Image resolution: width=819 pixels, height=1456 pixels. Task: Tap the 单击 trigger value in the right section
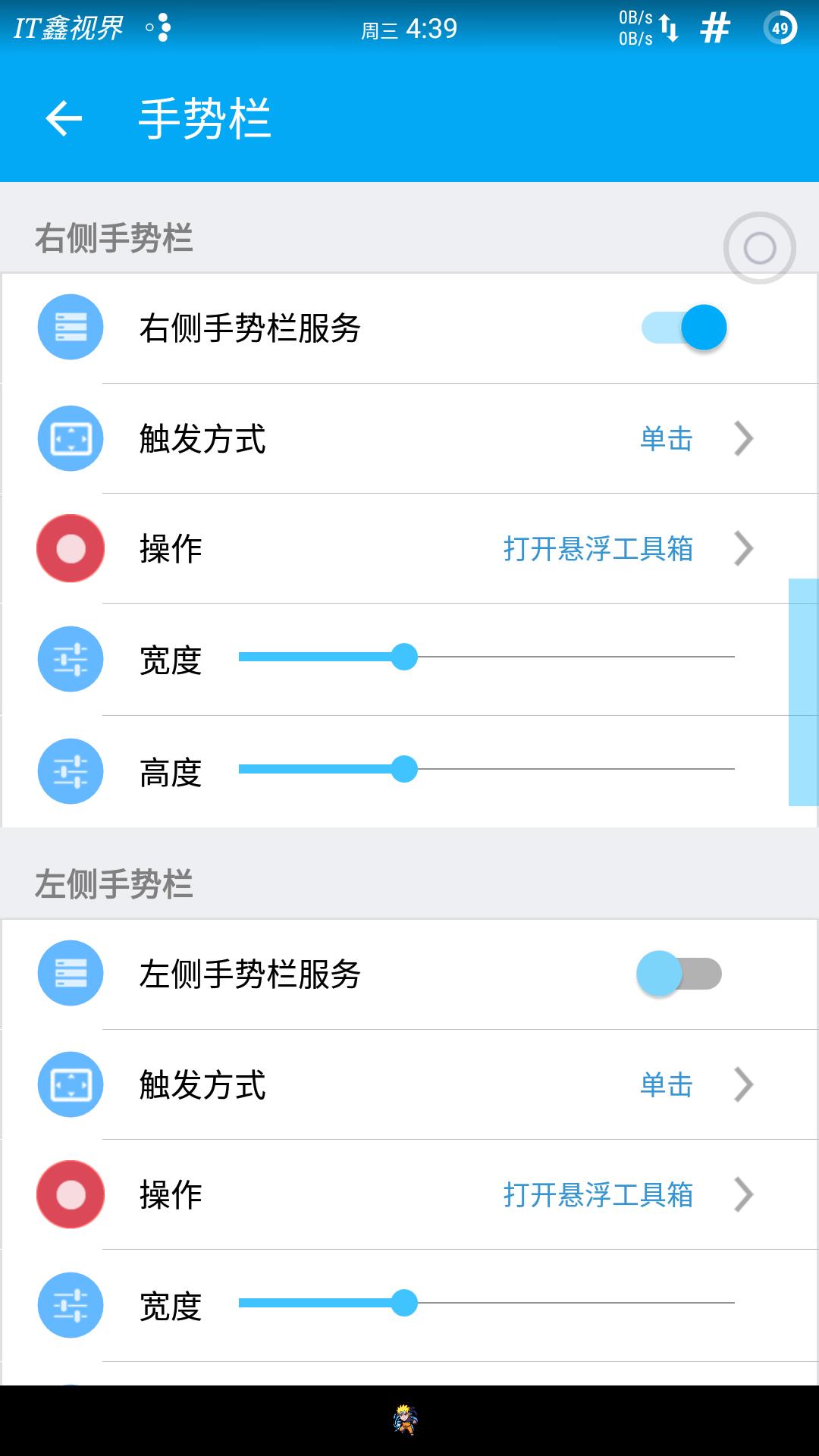click(666, 438)
